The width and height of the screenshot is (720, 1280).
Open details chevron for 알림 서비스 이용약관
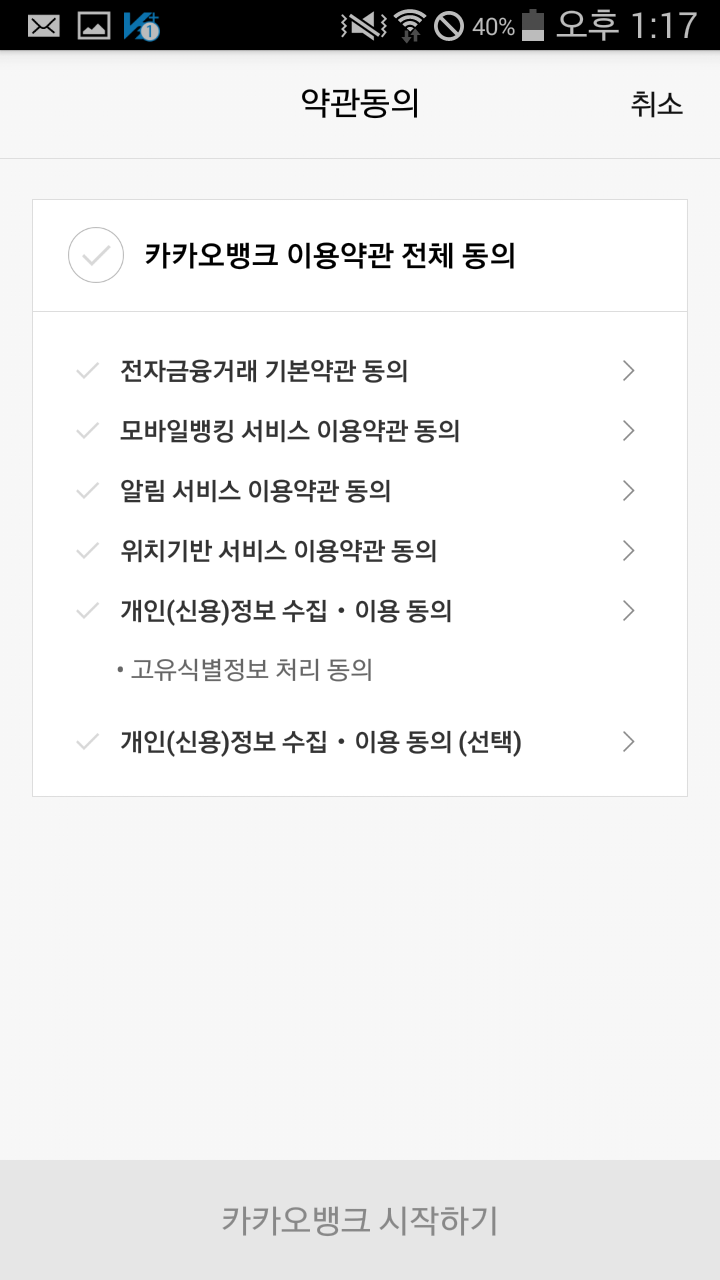628,491
